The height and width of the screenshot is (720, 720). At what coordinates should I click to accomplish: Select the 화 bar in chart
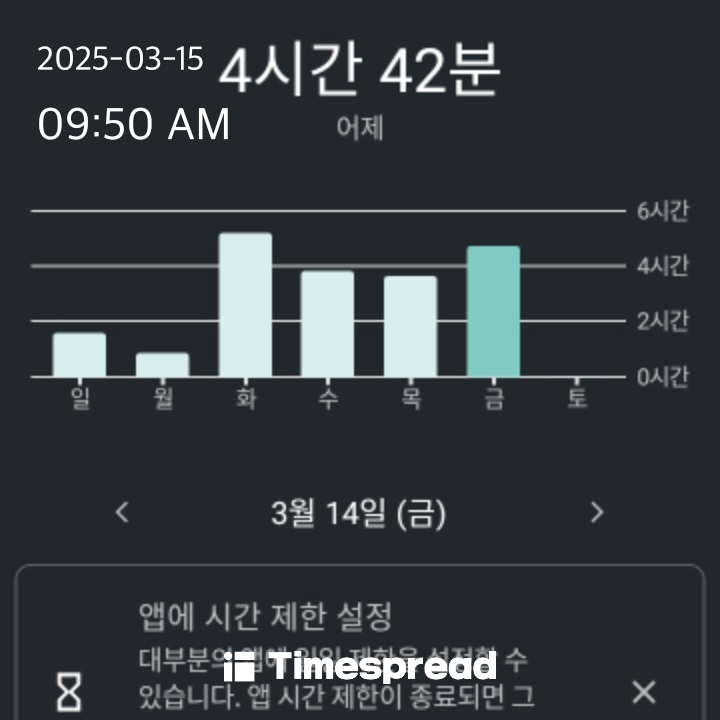pos(245,305)
